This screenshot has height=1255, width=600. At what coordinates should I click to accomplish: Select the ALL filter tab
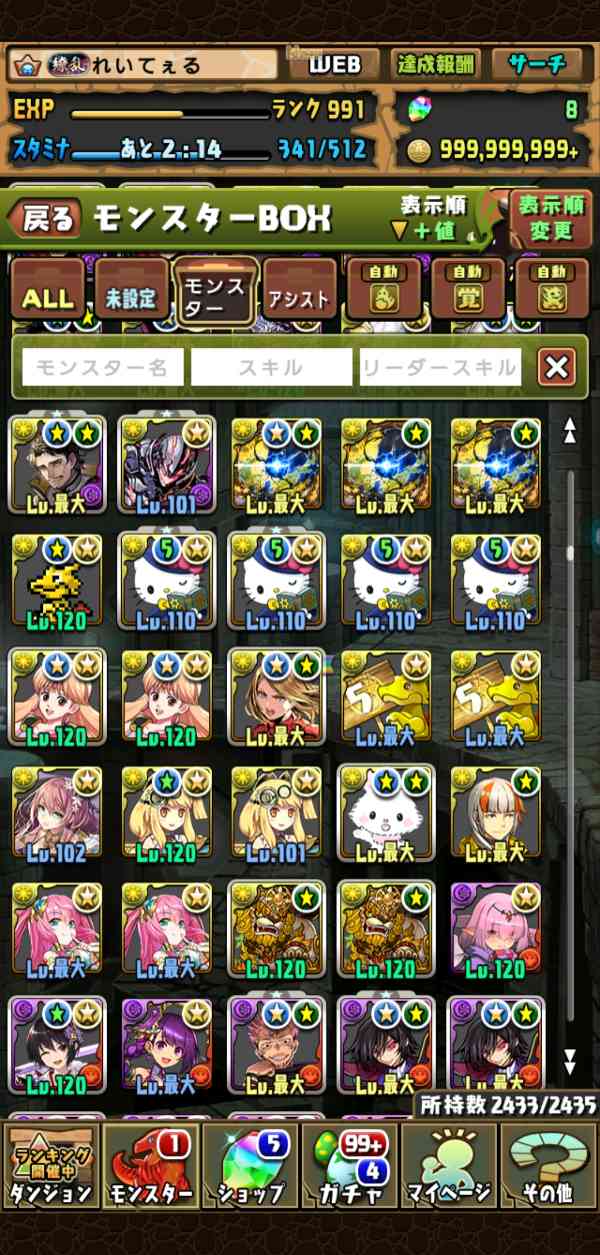point(48,297)
